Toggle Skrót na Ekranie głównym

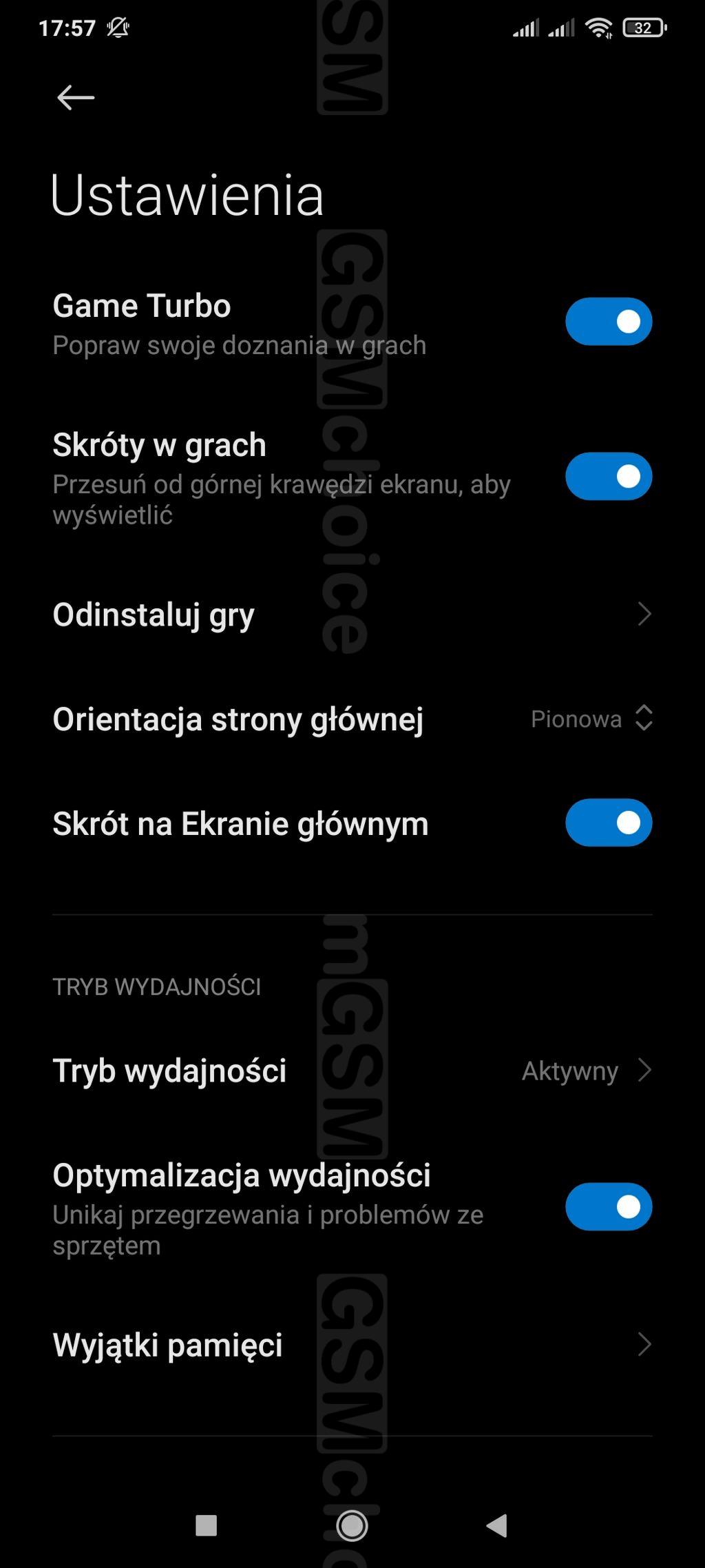(608, 823)
